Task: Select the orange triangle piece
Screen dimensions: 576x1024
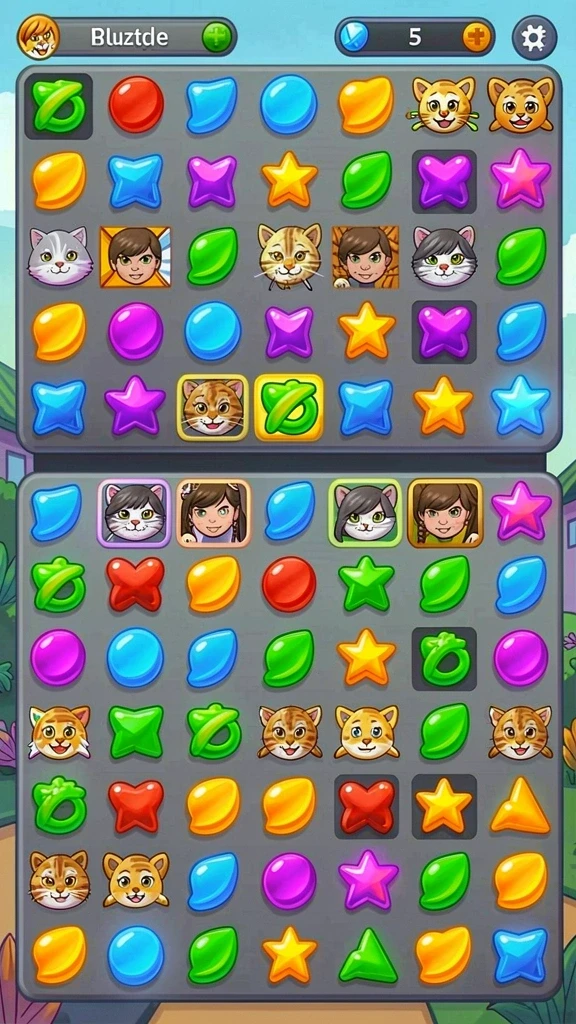Action: [520, 805]
